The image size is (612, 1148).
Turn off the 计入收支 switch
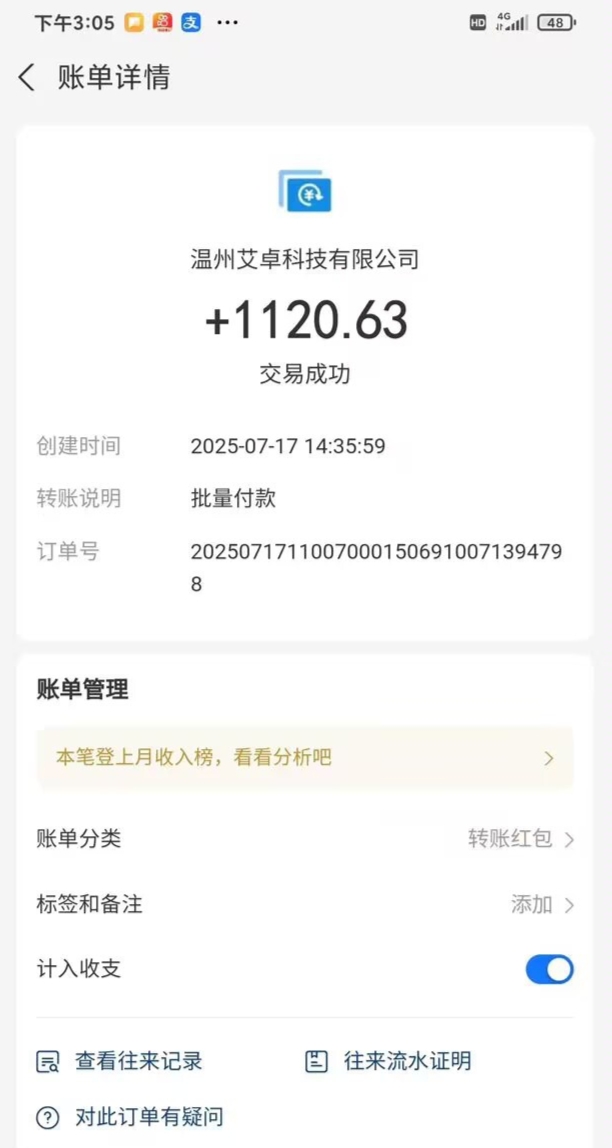[x=549, y=969]
